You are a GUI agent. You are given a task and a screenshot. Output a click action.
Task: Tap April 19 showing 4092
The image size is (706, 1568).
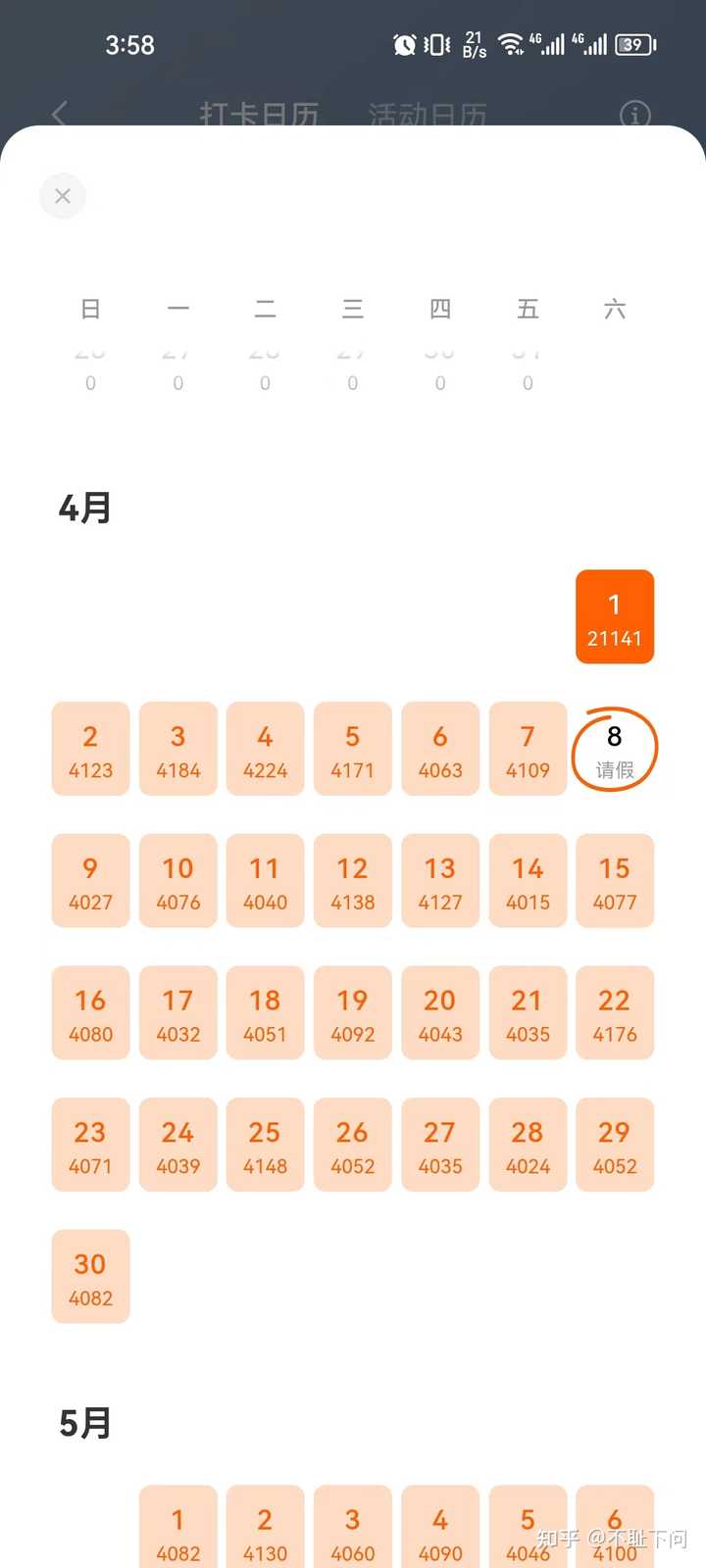point(352,1013)
